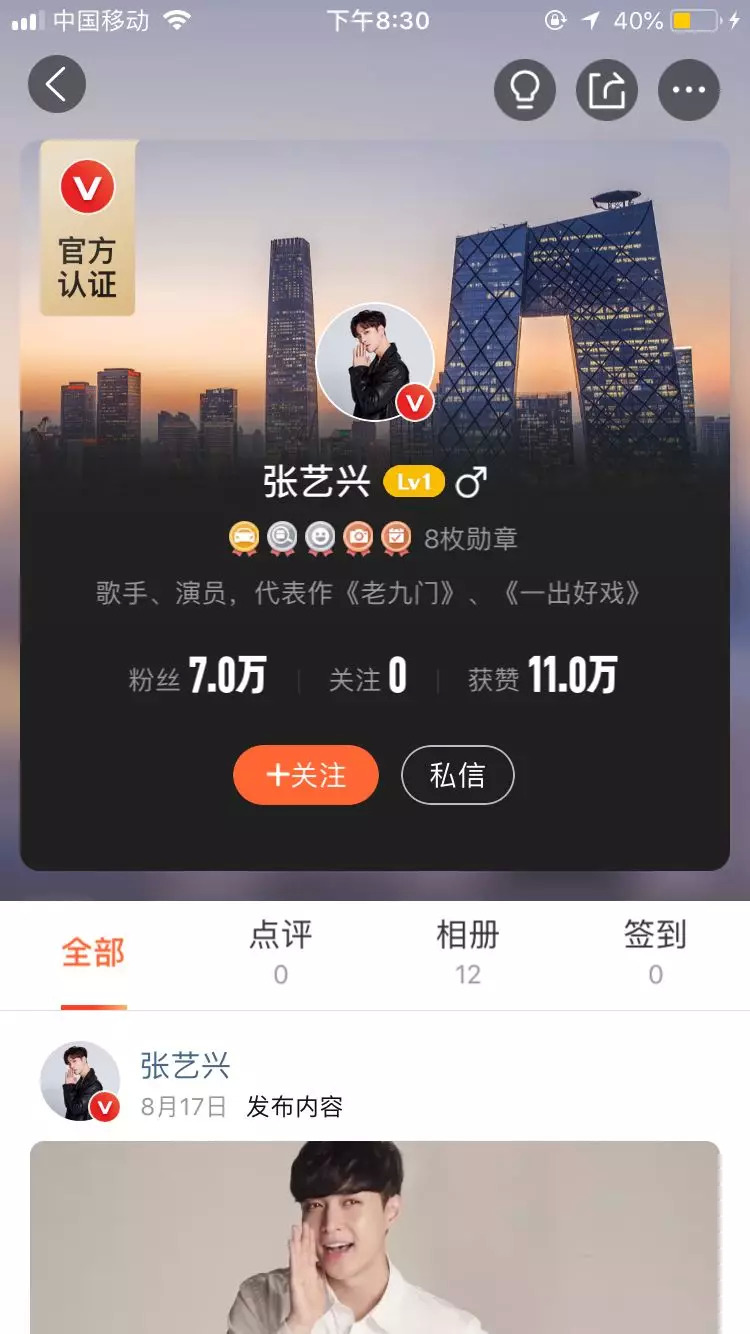The image size is (750, 1334).
Task: Open the Lv1 level badge
Action: [x=413, y=483]
